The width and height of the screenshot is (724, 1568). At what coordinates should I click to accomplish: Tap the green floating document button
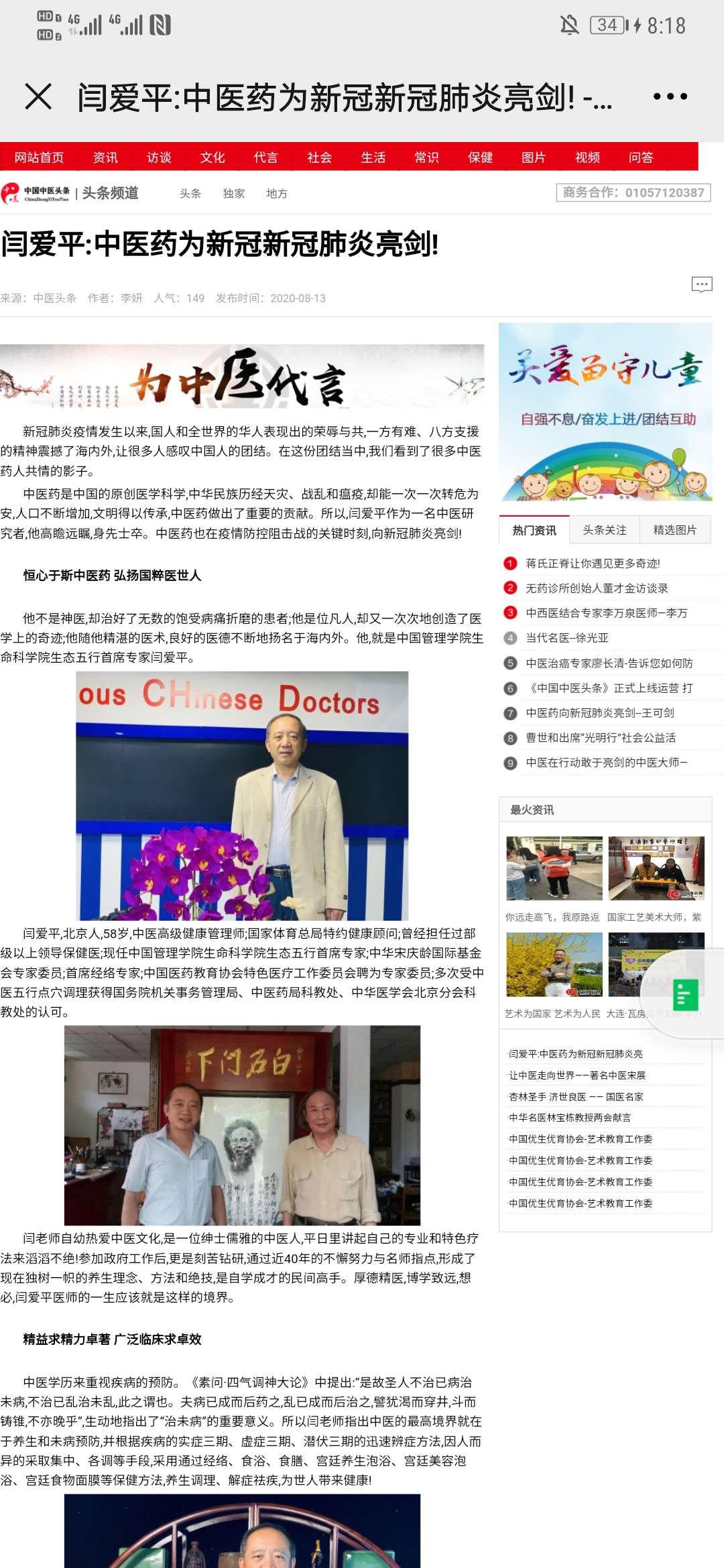point(685,995)
